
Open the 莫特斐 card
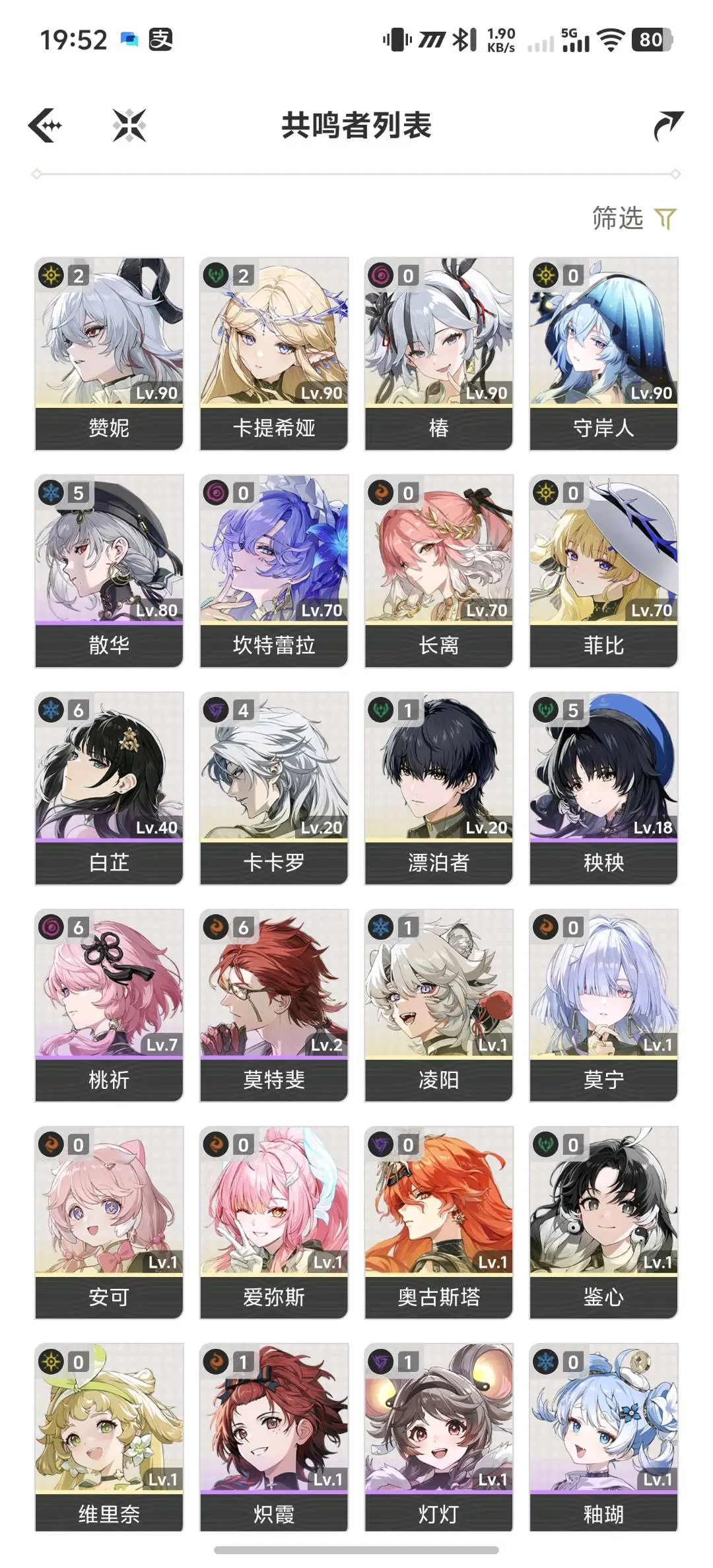pyautogui.click(x=274, y=1004)
